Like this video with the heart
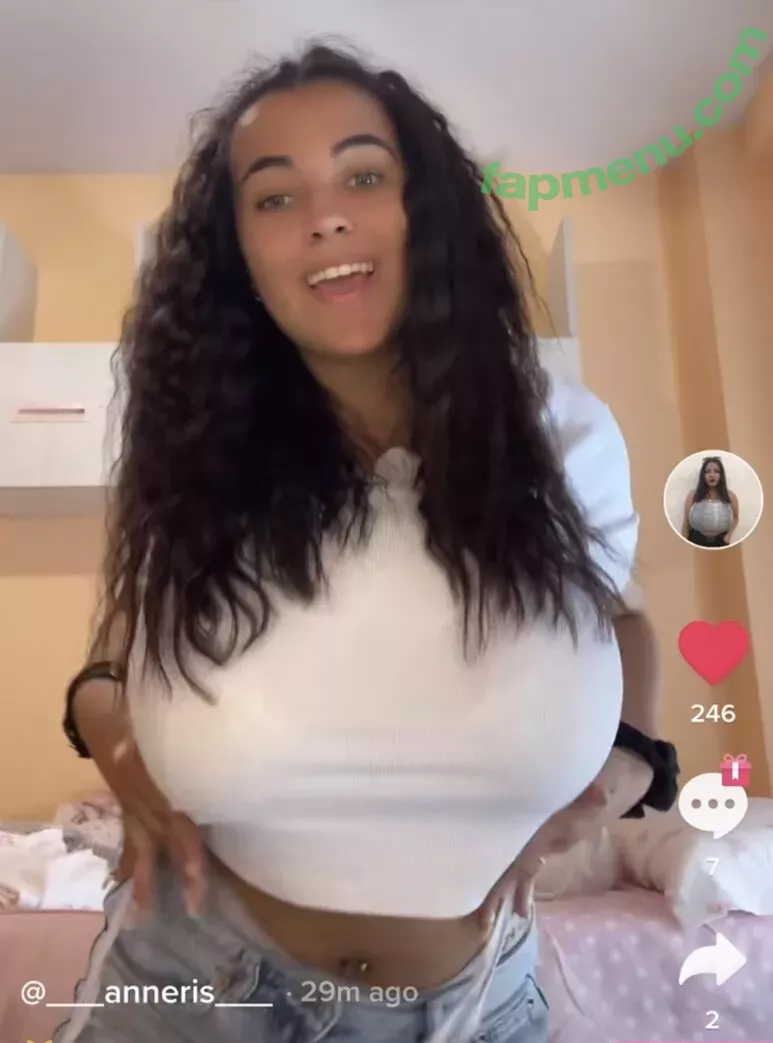 click(713, 652)
